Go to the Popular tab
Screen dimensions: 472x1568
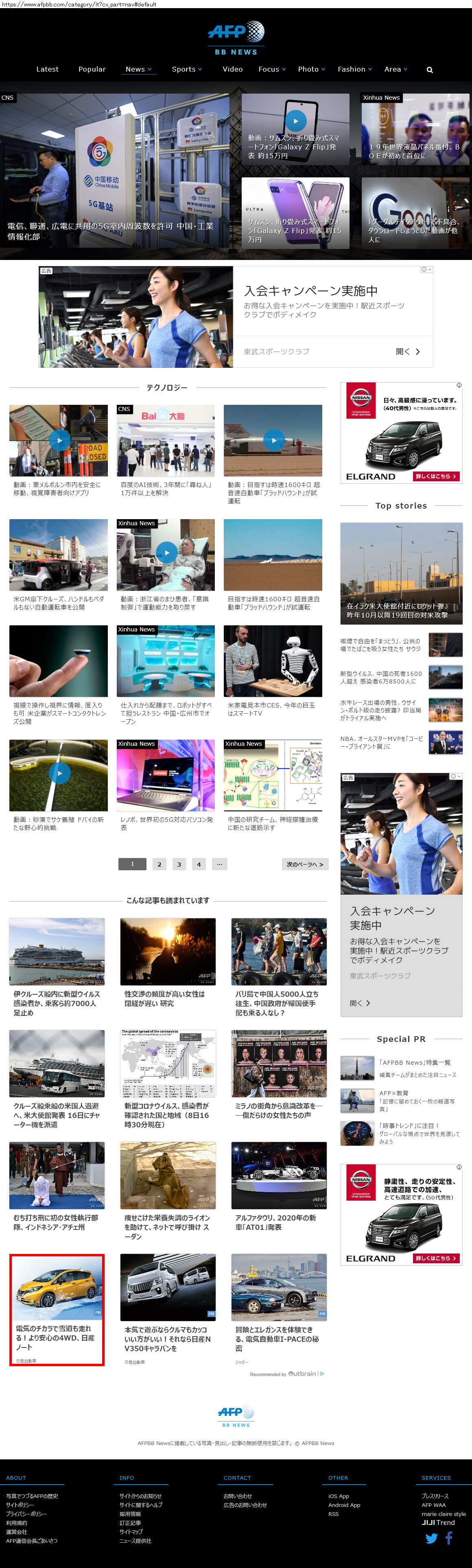[x=92, y=70]
